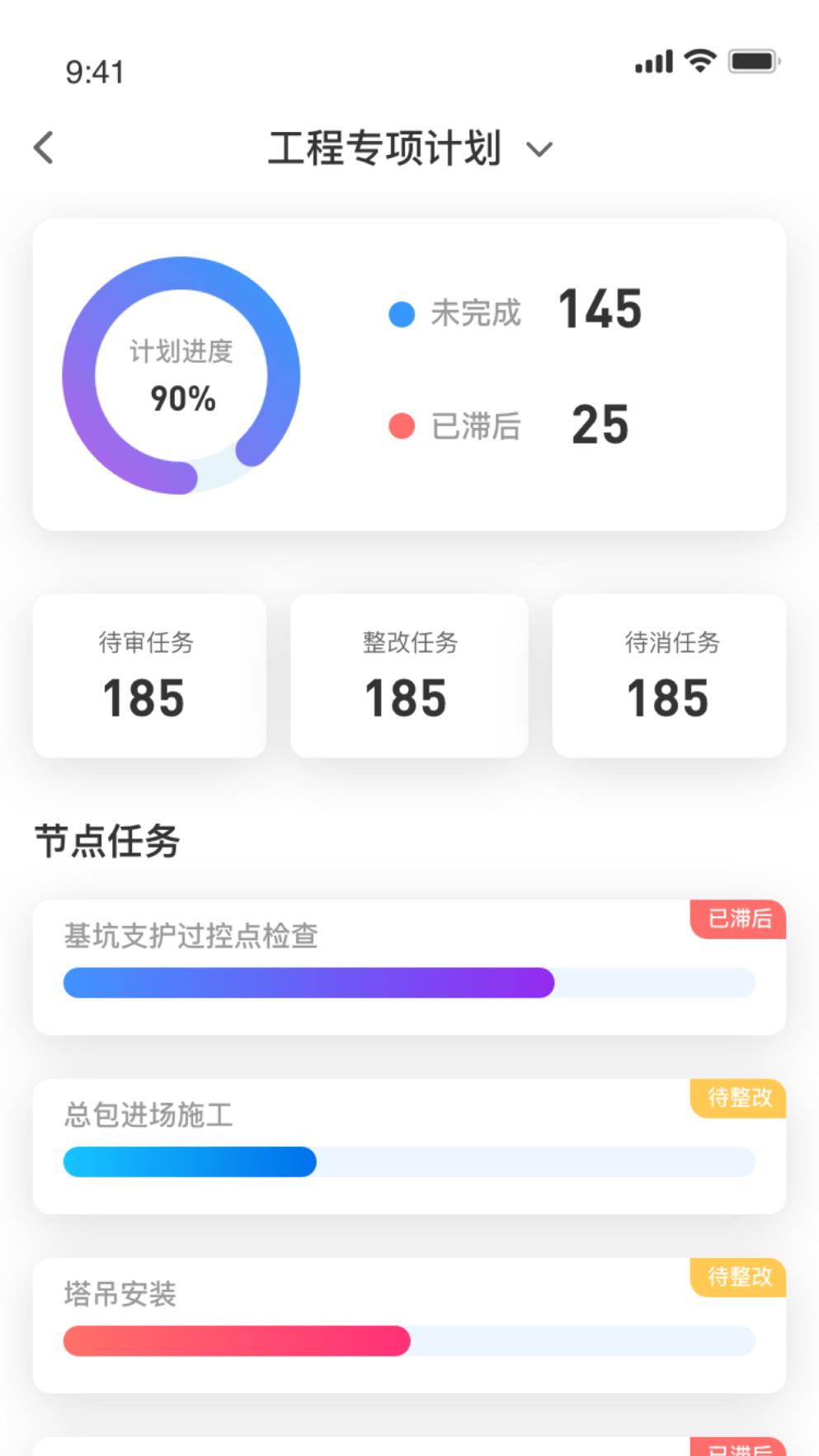Tap the 计划进度 90% donut chart
Image resolution: width=819 pixels, height=1456 pixels.
pyautogui.click(x=181, y=373)
